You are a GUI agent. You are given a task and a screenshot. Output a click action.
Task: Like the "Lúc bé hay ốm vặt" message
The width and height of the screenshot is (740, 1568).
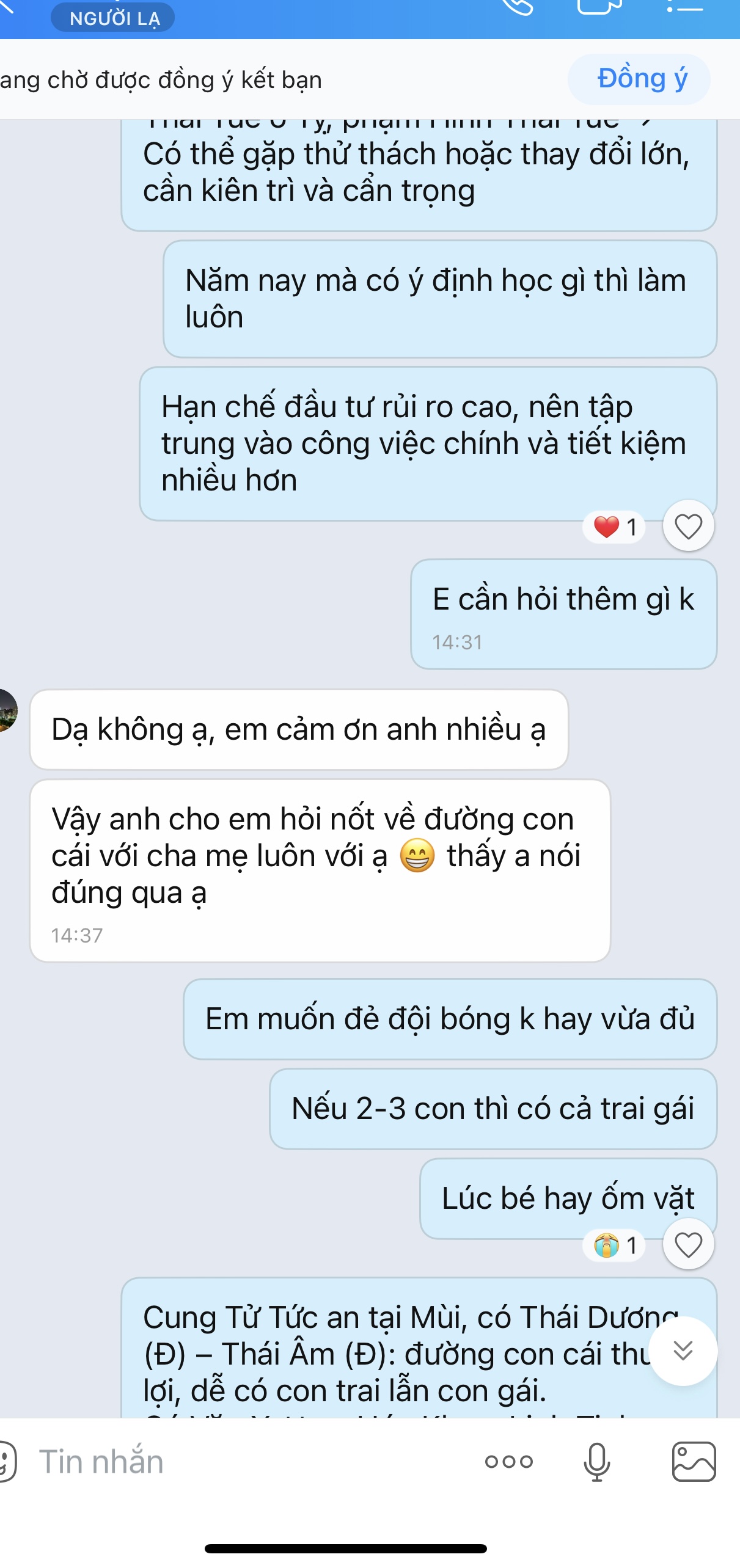coord(688,1245)
